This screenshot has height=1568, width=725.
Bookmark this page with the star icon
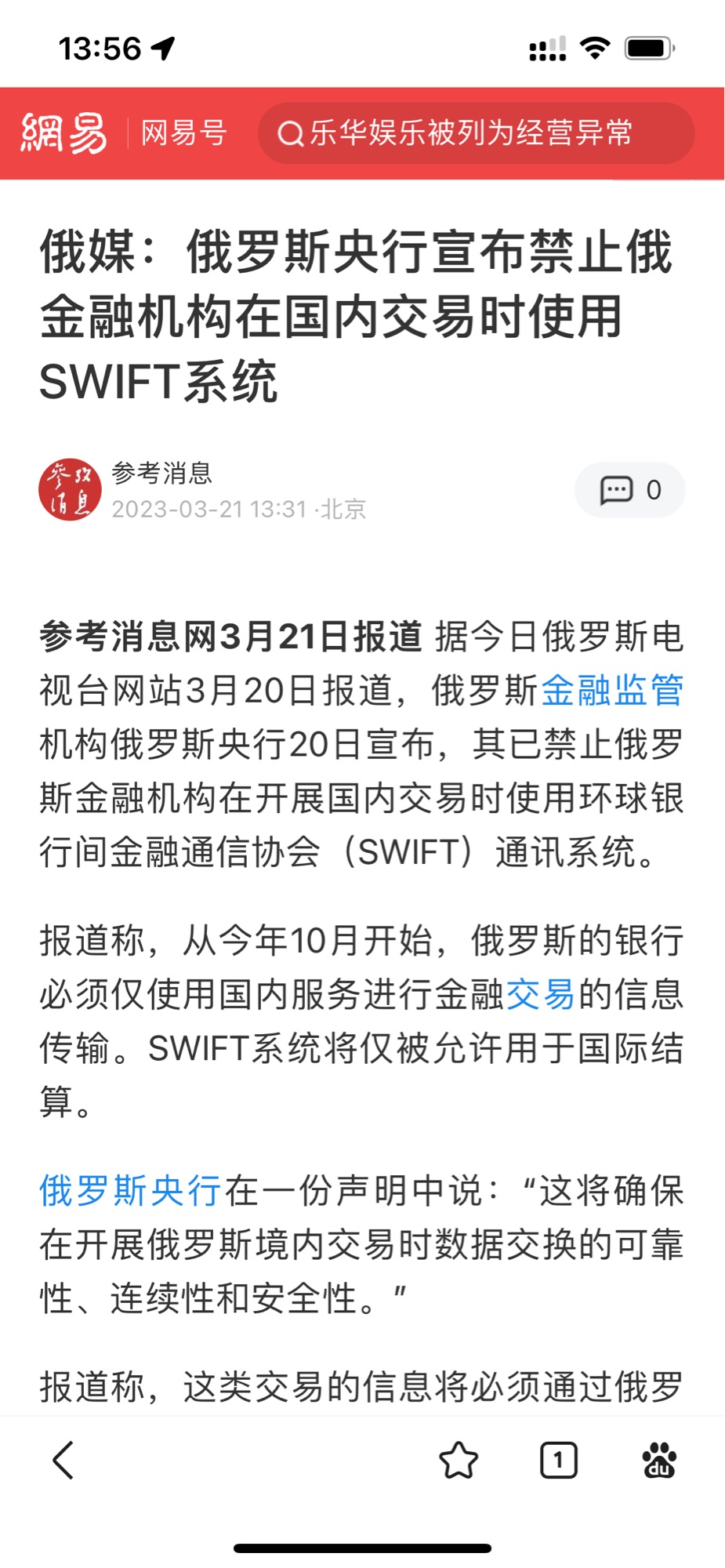coord(459,1460)
